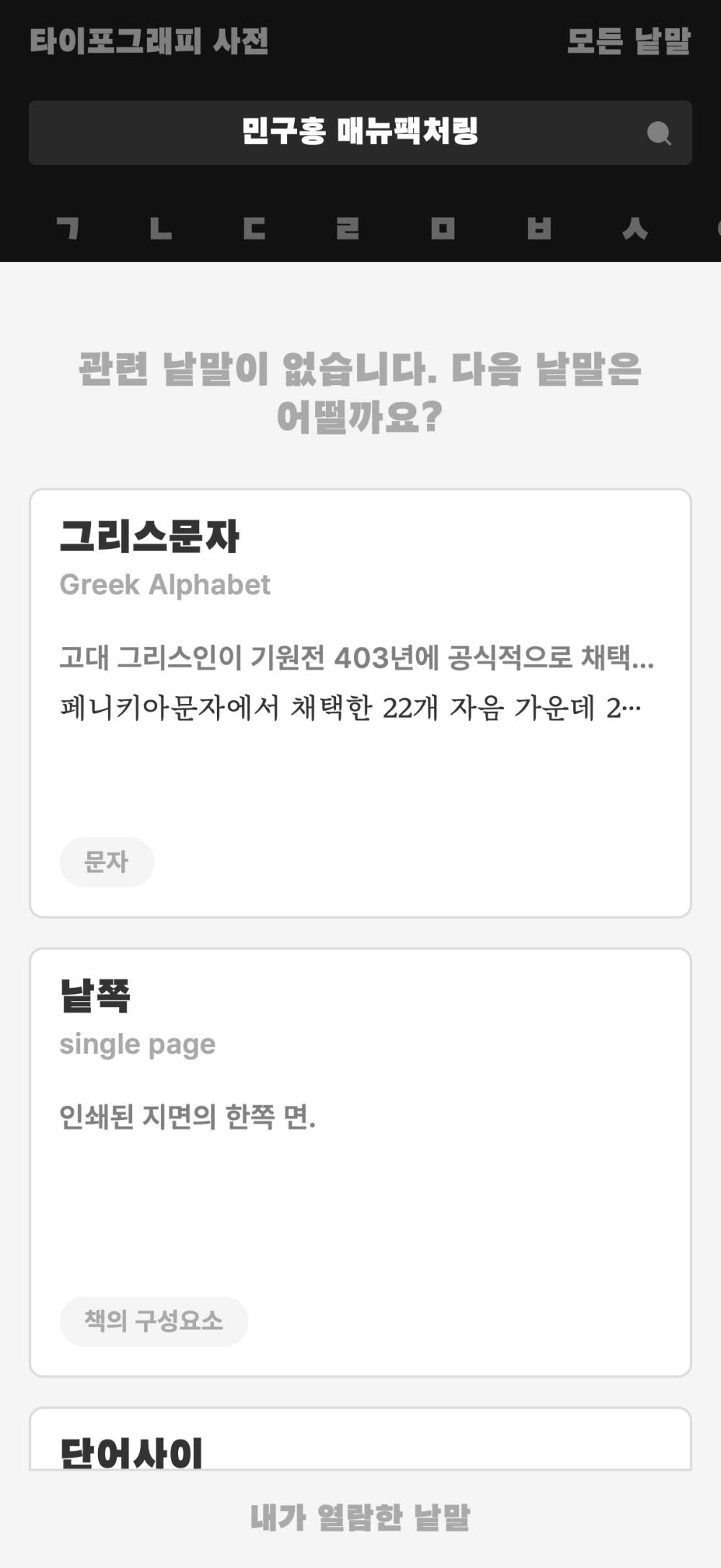
Task: Open the 그리스문자 entry card
Action: (x=360, y=703)
